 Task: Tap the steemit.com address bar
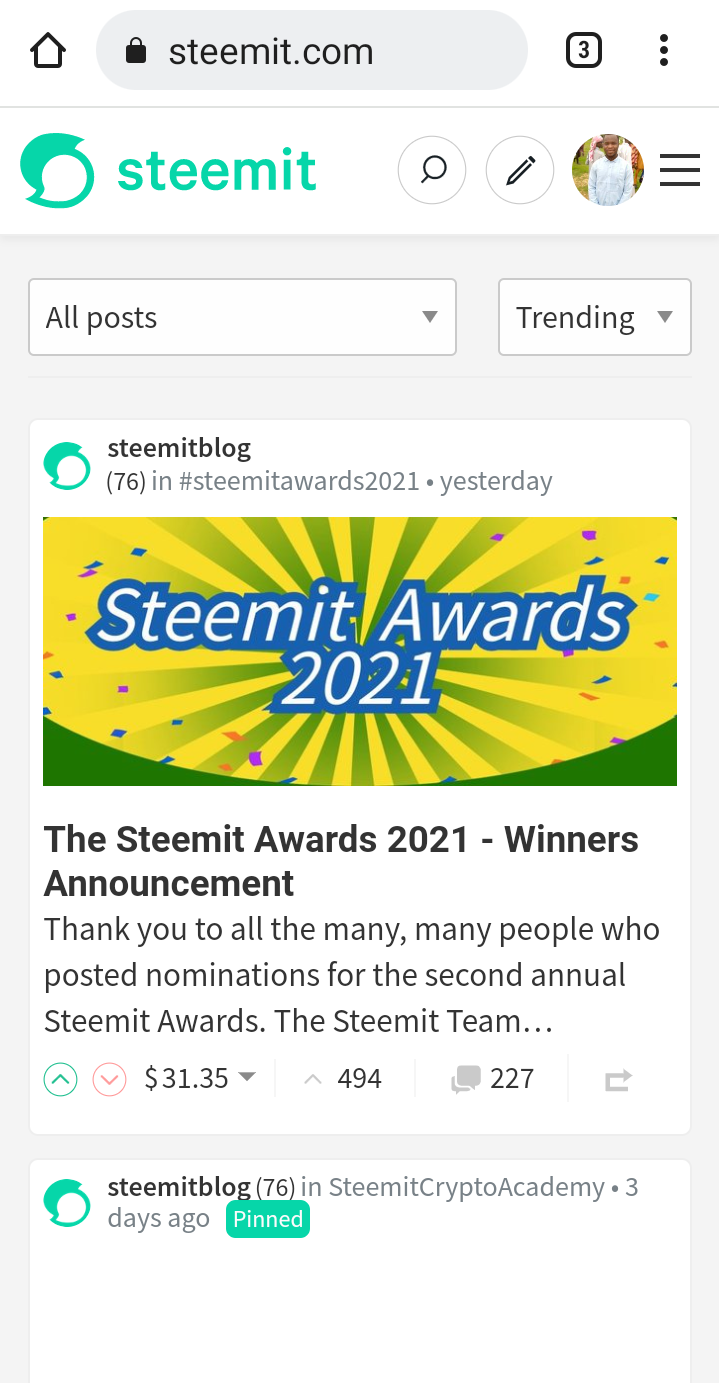[x=311, y=51]
